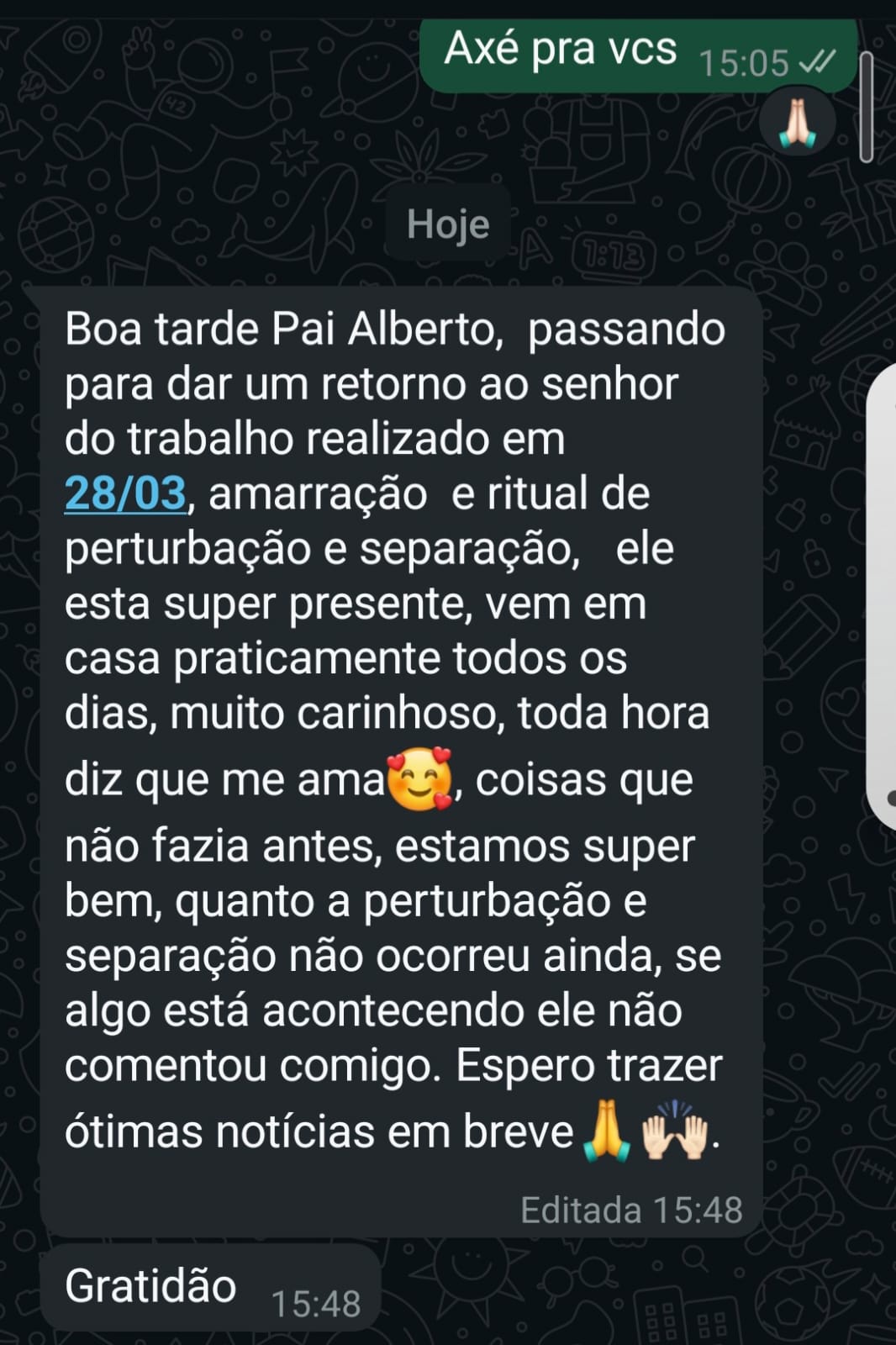Screen dimensions: 896x1345
Task: Click the smiling face with hearts emoji
Action: click(x=419, y=778)
